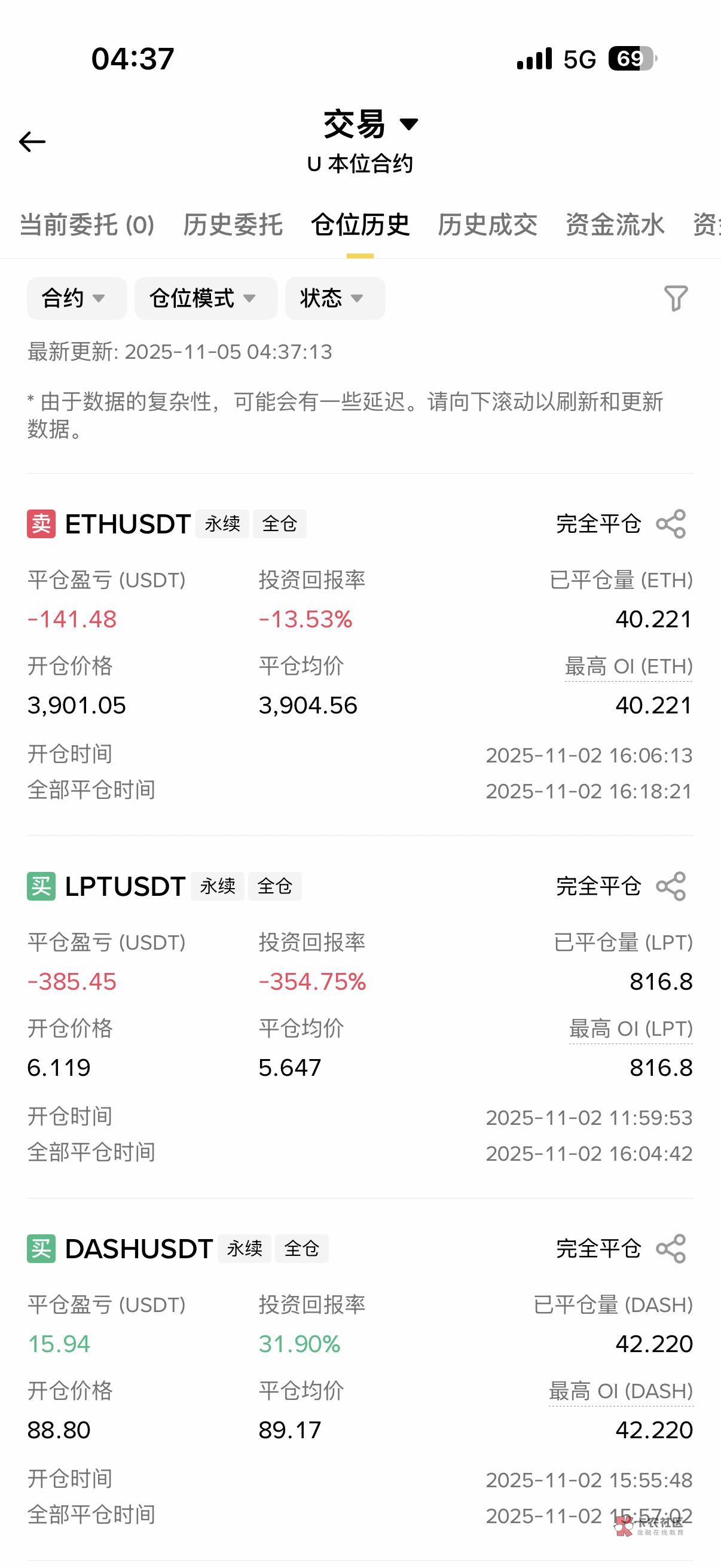The image size is (721, 1568).
Task: Share the ETHUSDT position record
Action: 671,524
